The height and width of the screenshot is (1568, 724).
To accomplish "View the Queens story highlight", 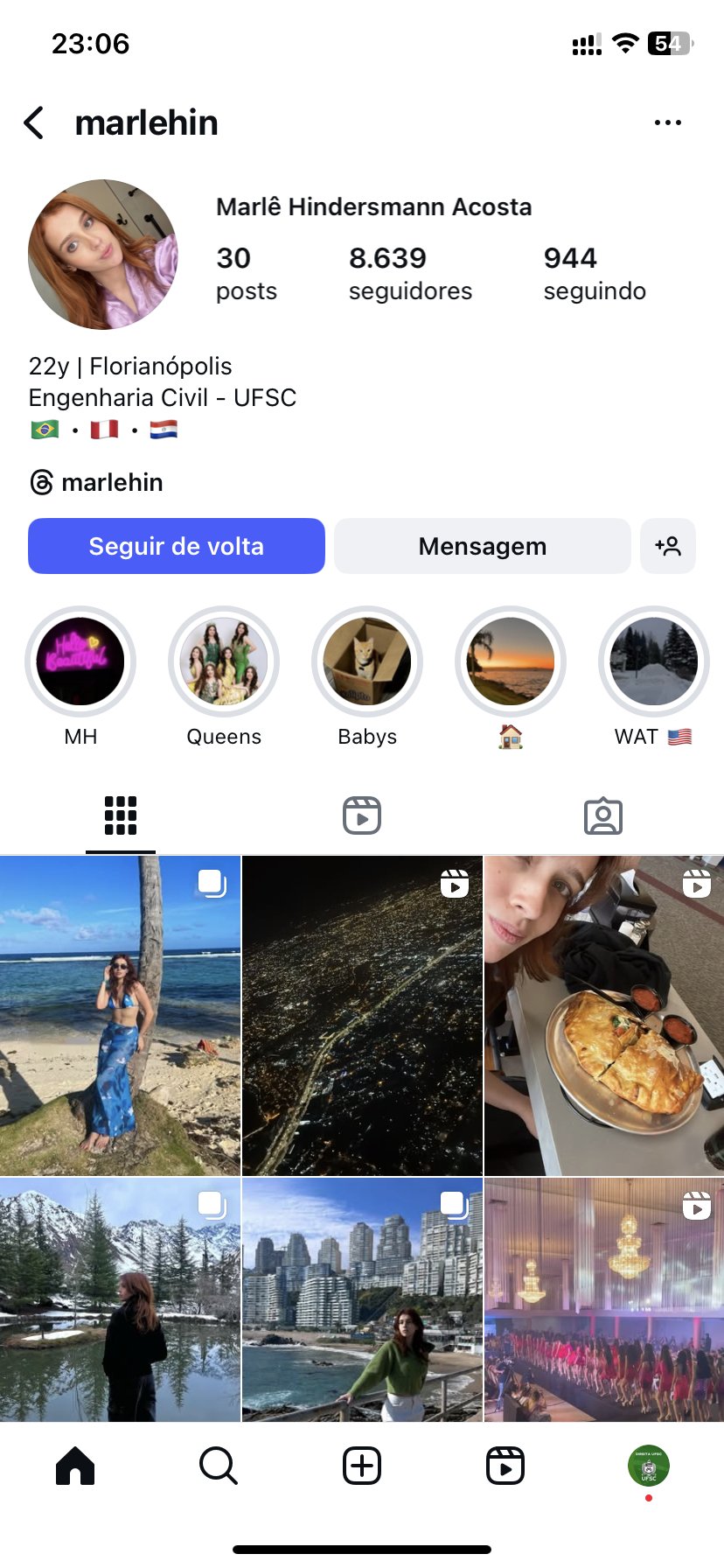I will pyautogui.click(x=224, y=662).
